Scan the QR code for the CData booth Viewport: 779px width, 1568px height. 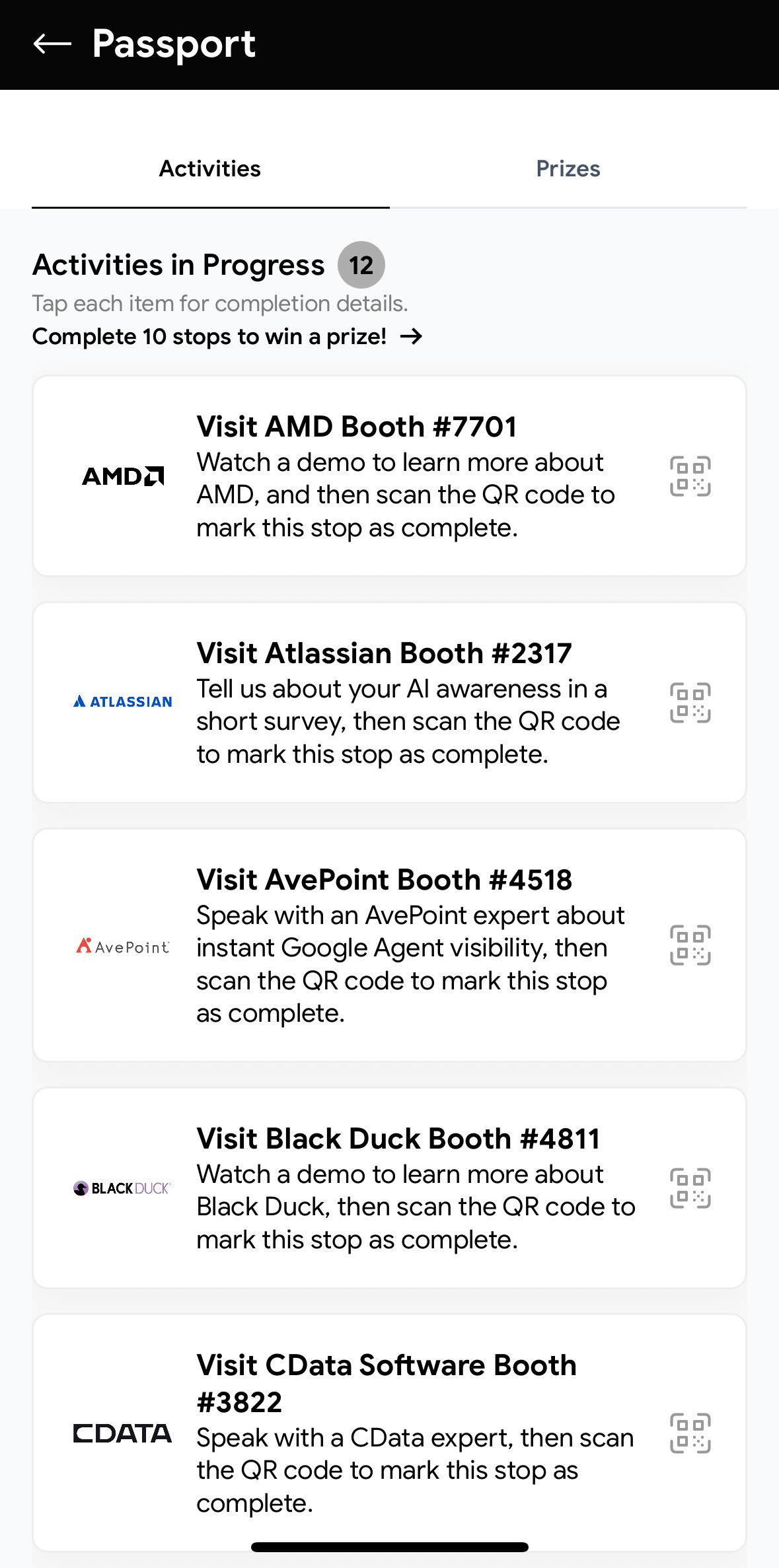[690, 1433]
